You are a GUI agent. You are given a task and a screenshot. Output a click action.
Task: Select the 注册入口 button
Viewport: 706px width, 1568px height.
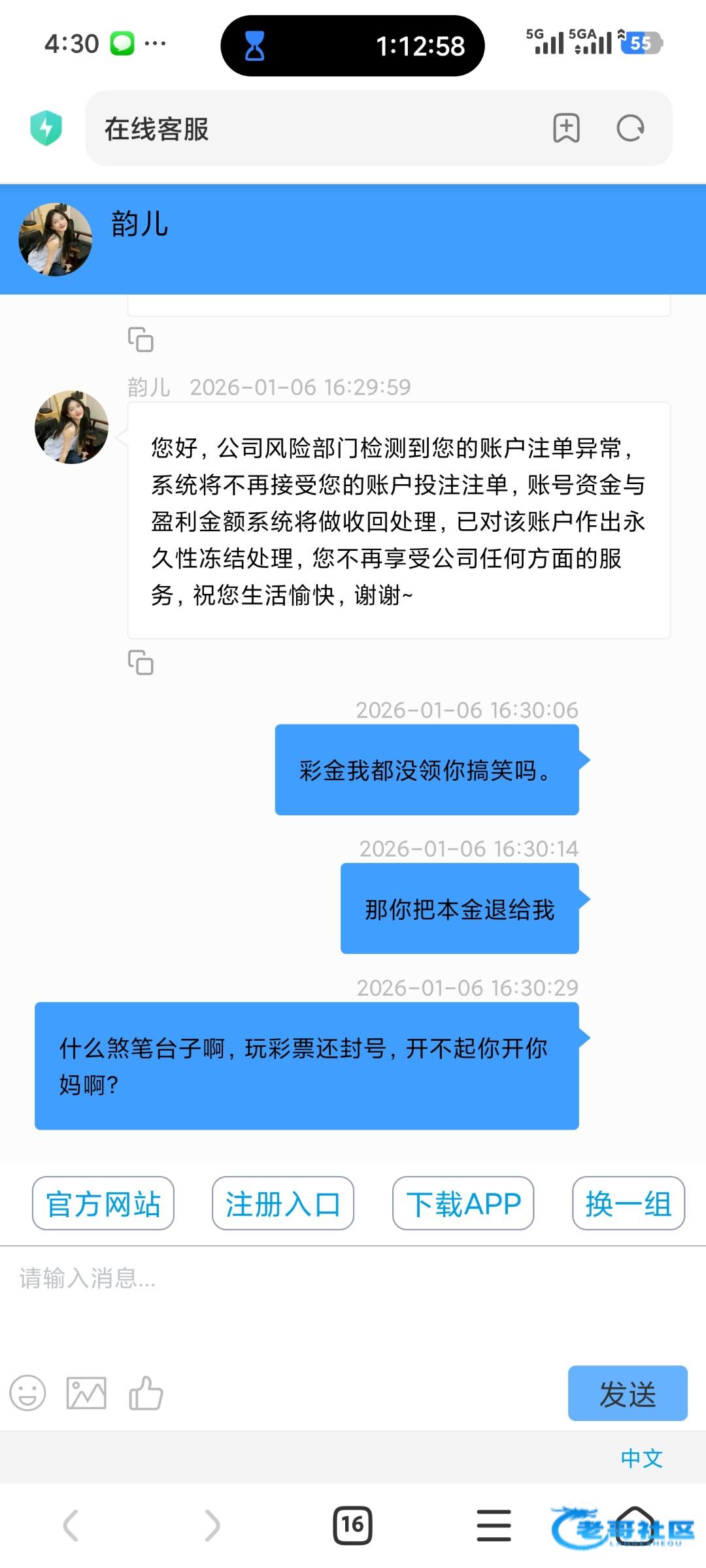282,1203
